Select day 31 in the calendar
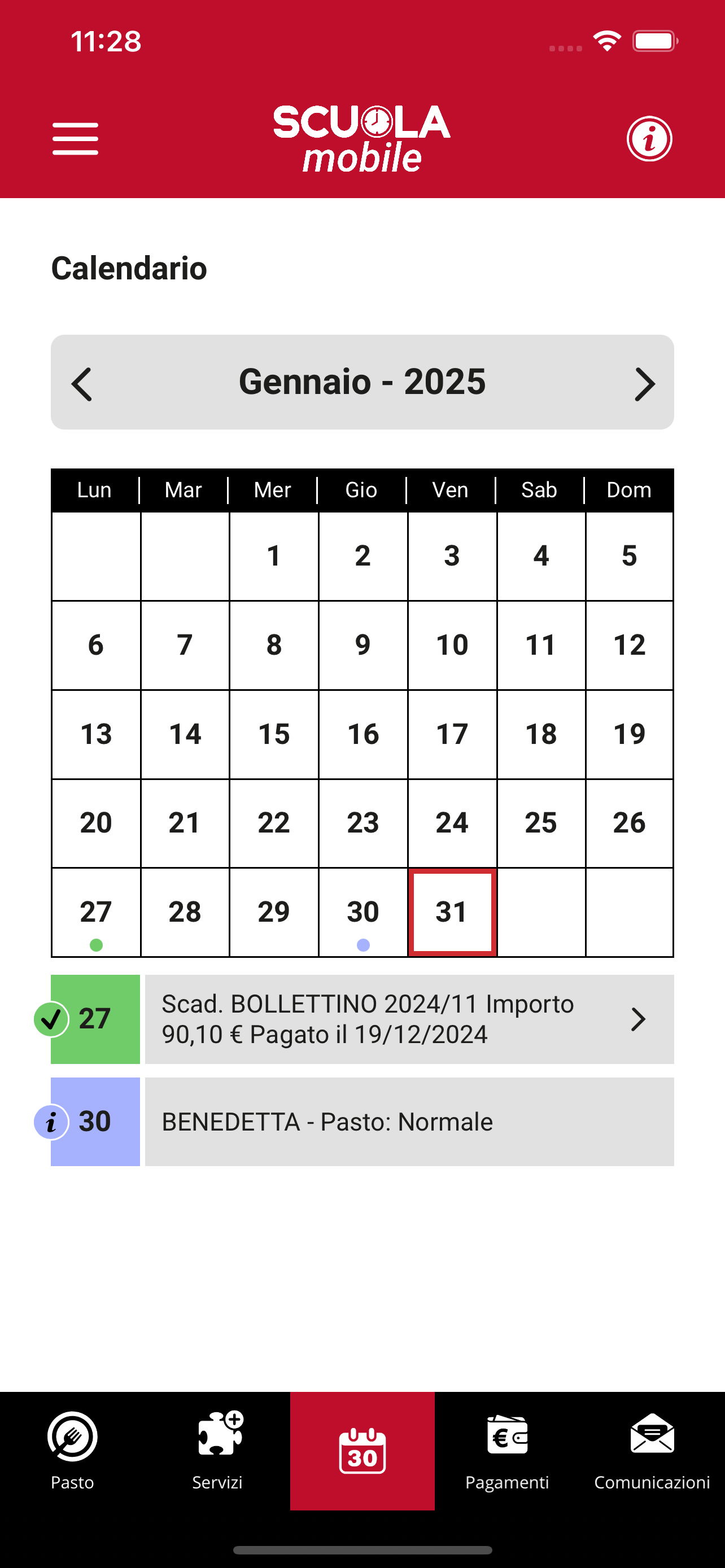 click(x=452, y=912)
